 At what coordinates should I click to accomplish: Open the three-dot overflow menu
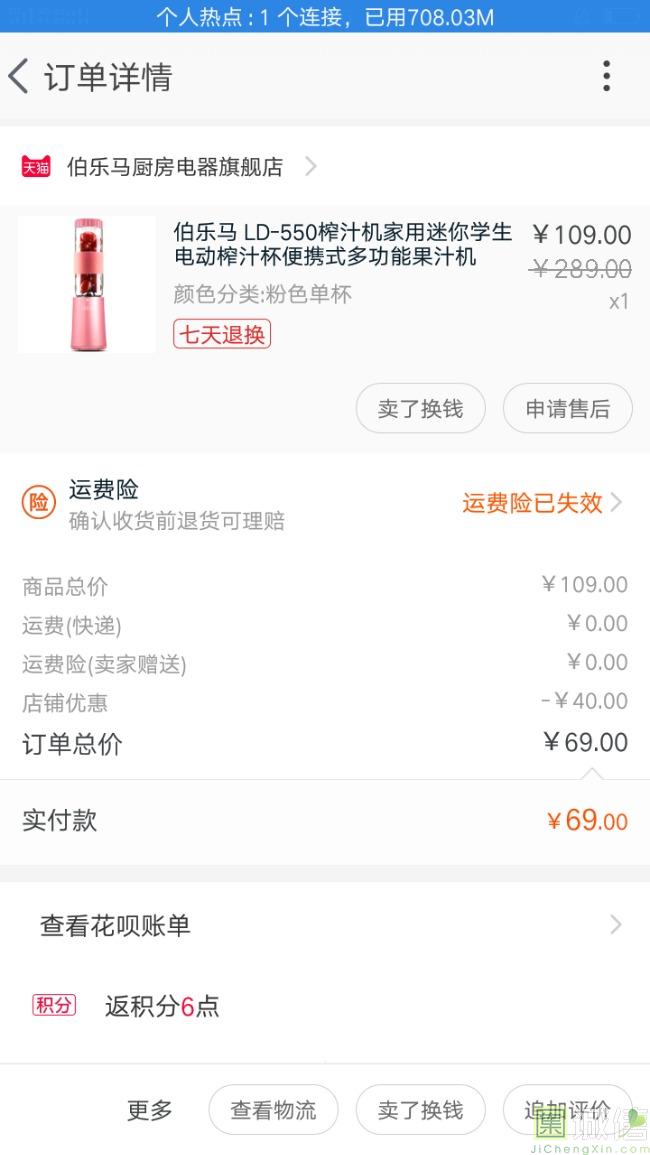[606, 77]
